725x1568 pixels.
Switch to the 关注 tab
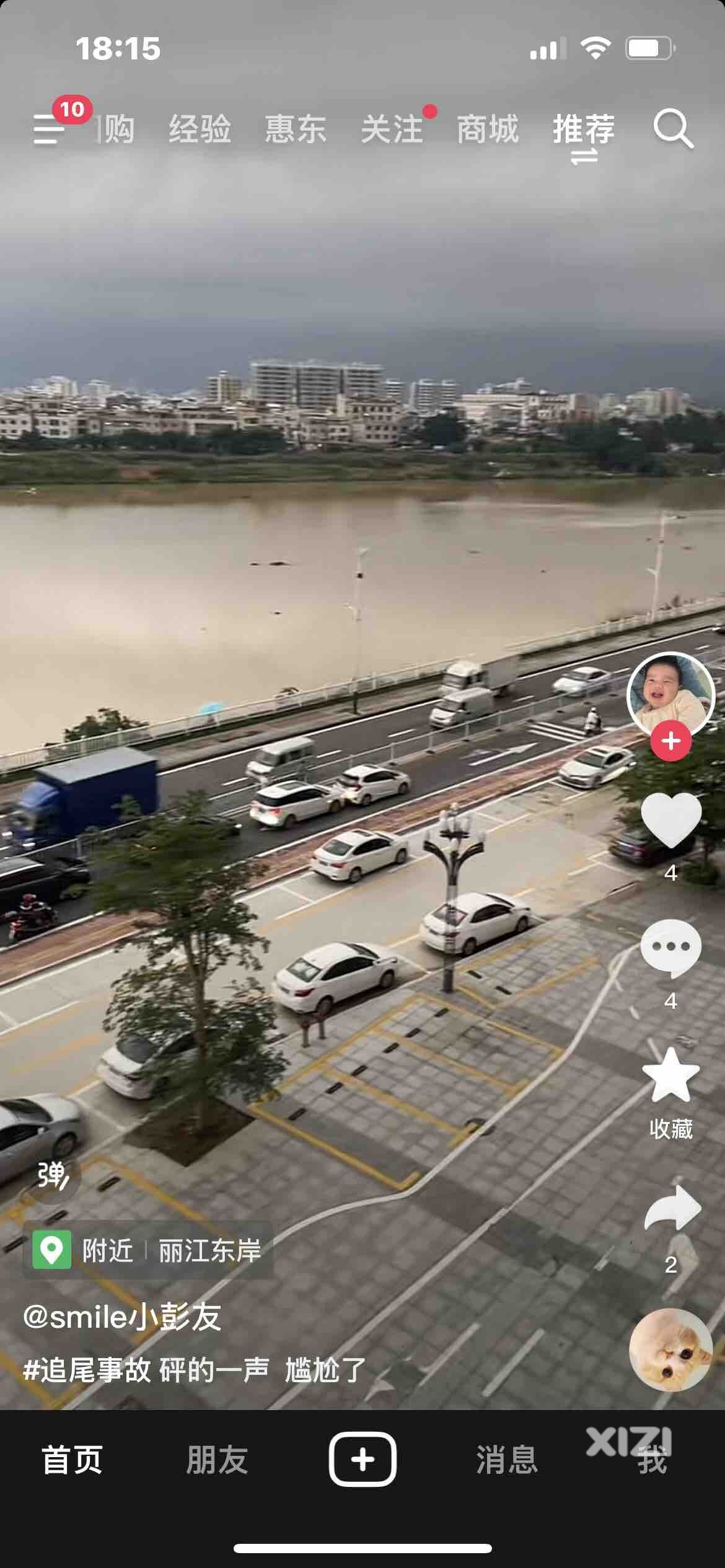point(392,129)
